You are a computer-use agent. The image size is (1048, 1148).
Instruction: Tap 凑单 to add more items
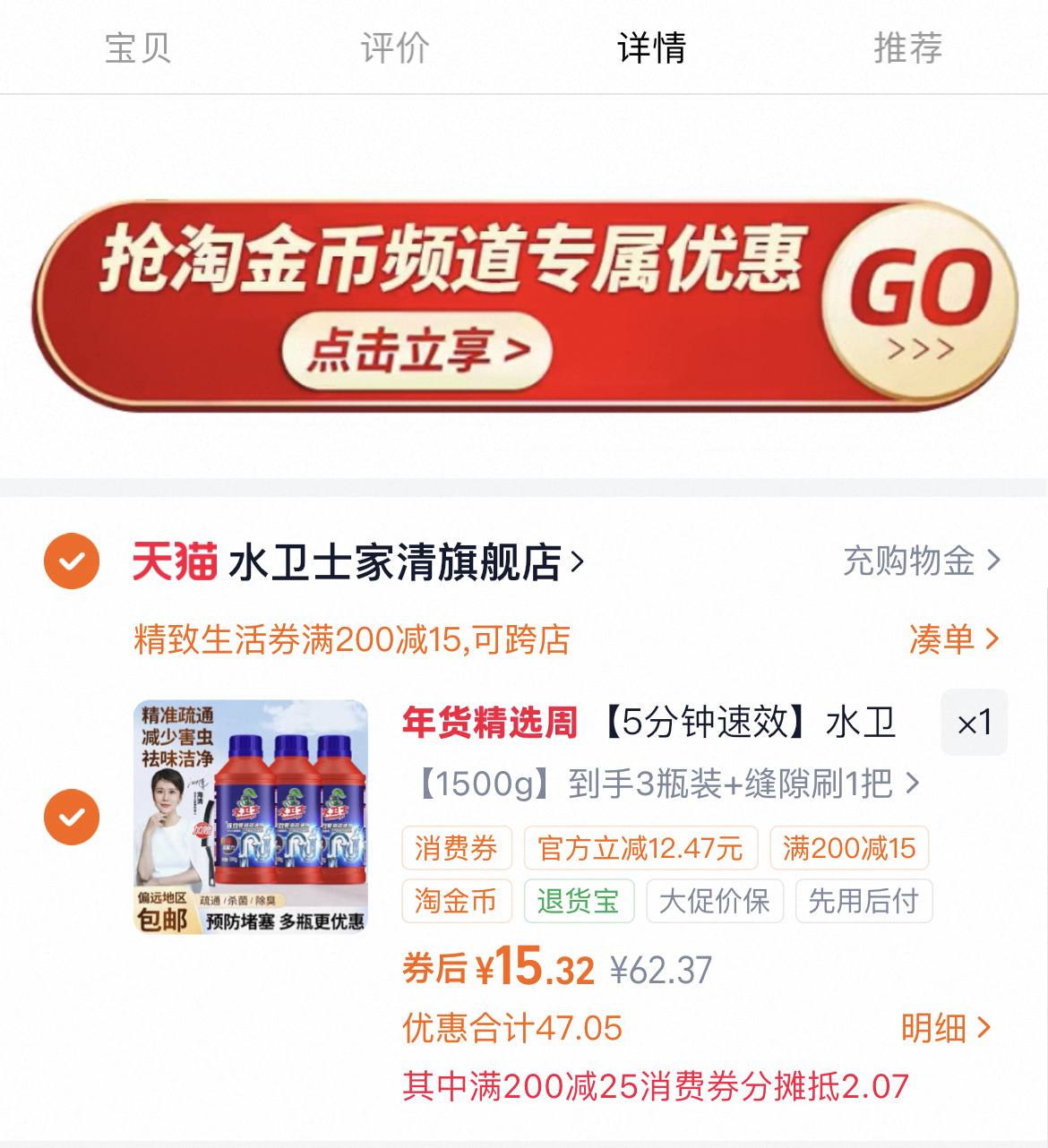point(953,639)
